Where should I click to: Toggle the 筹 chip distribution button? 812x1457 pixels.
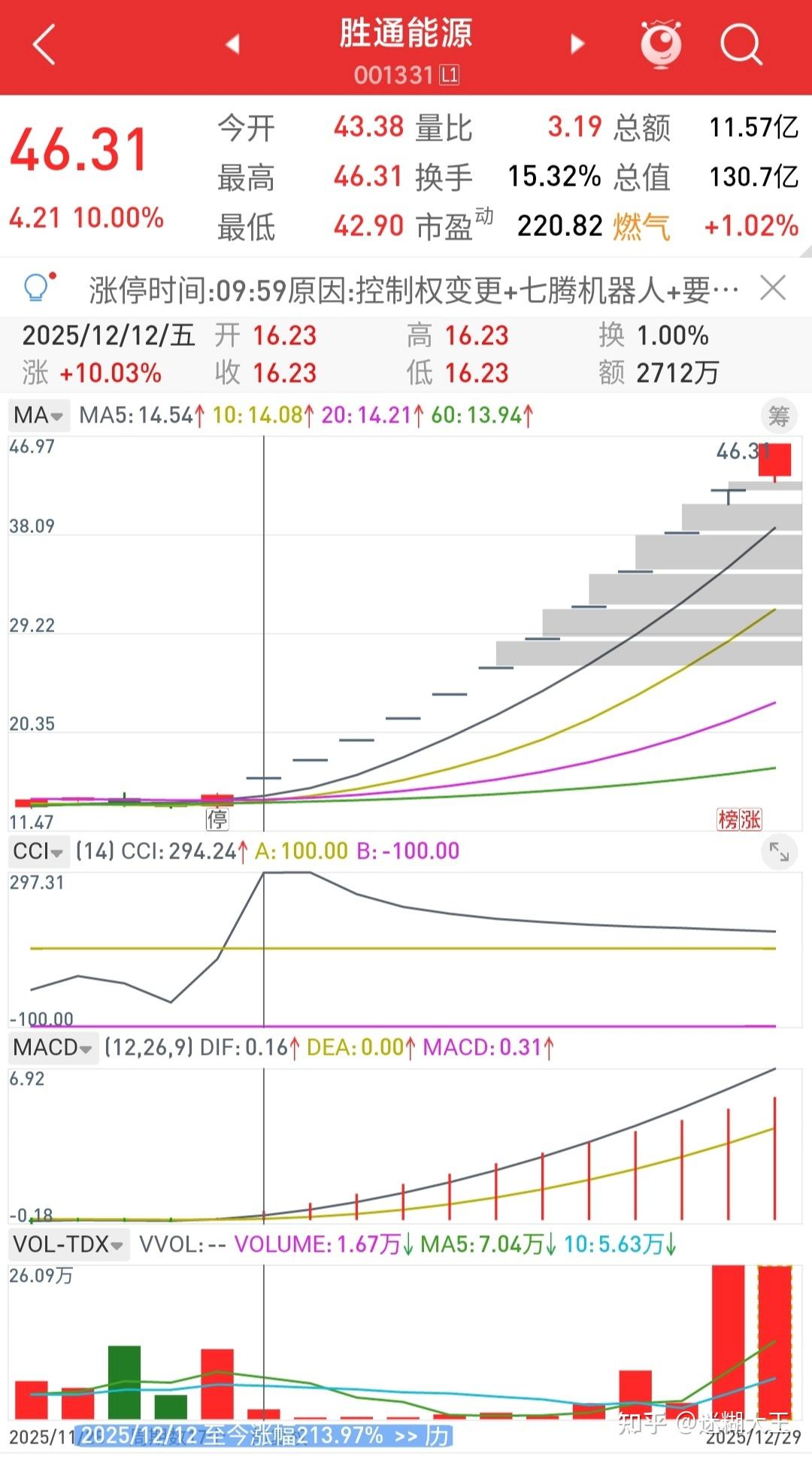(779, 416)
